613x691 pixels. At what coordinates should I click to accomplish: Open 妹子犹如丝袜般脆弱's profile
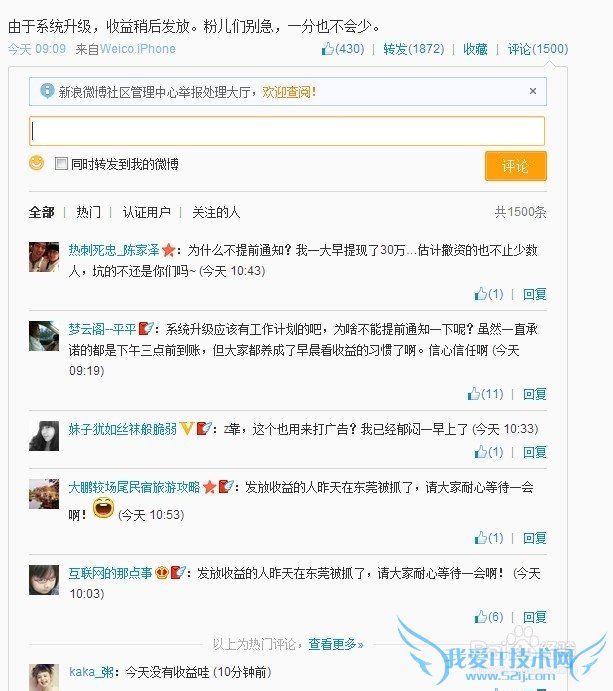tap(122, 428)
